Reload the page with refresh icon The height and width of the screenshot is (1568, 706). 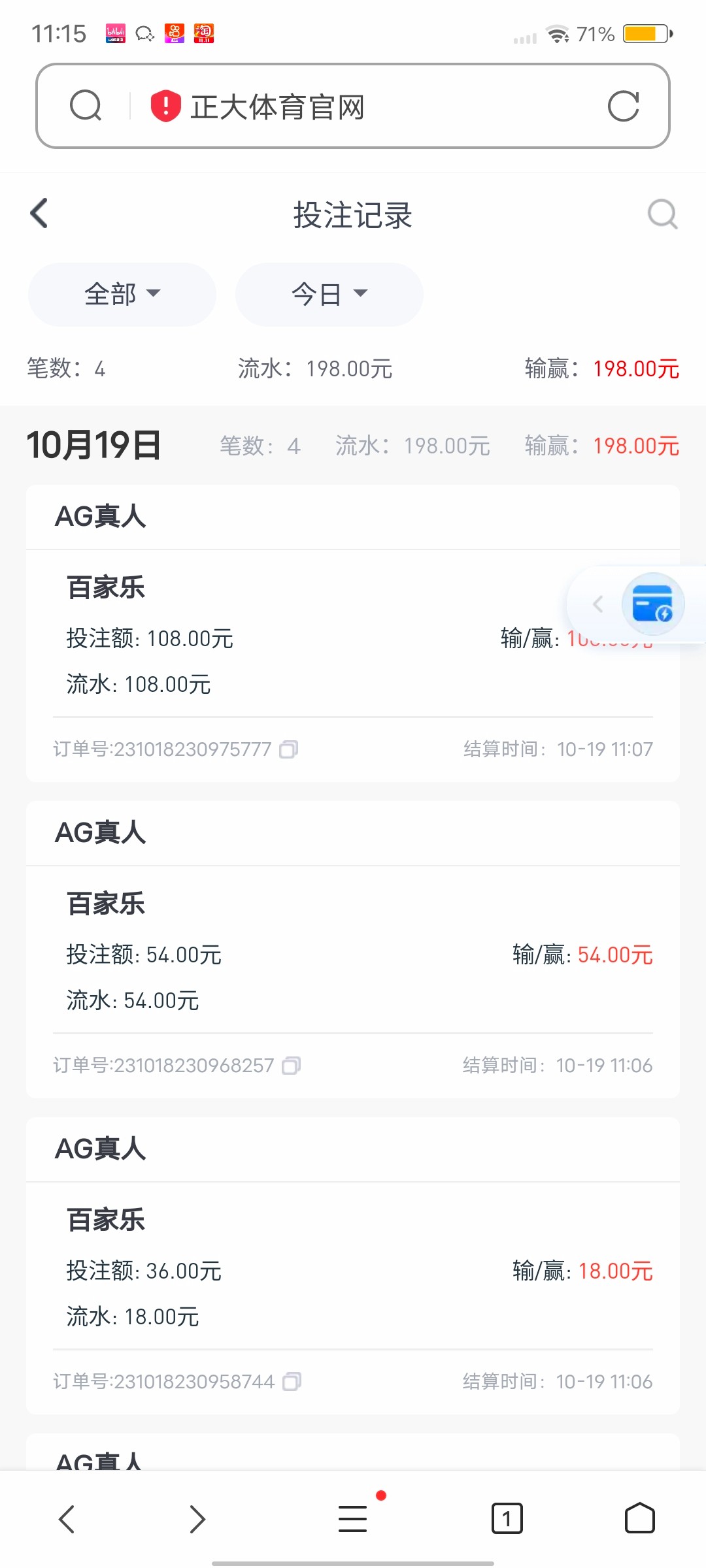pos(623,106)
